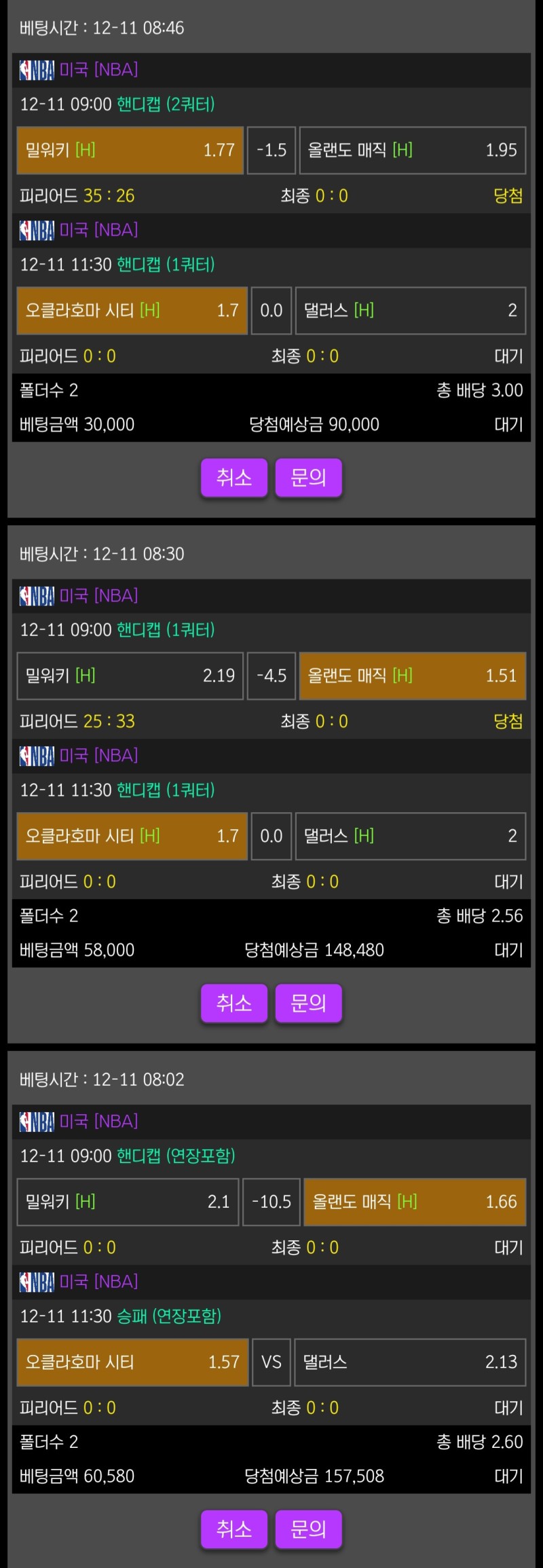
Task: Open 문의 for the 08:30 bet
Action: pos(308,1003)
